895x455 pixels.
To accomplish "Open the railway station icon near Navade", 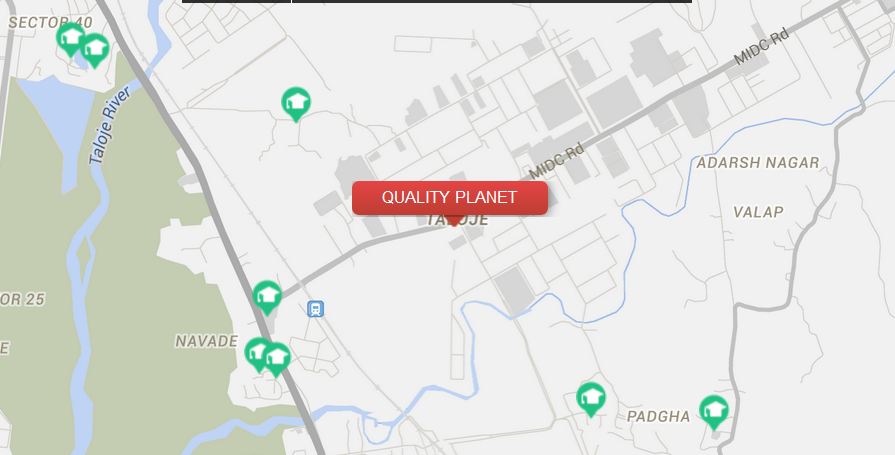I will [316, 309].
